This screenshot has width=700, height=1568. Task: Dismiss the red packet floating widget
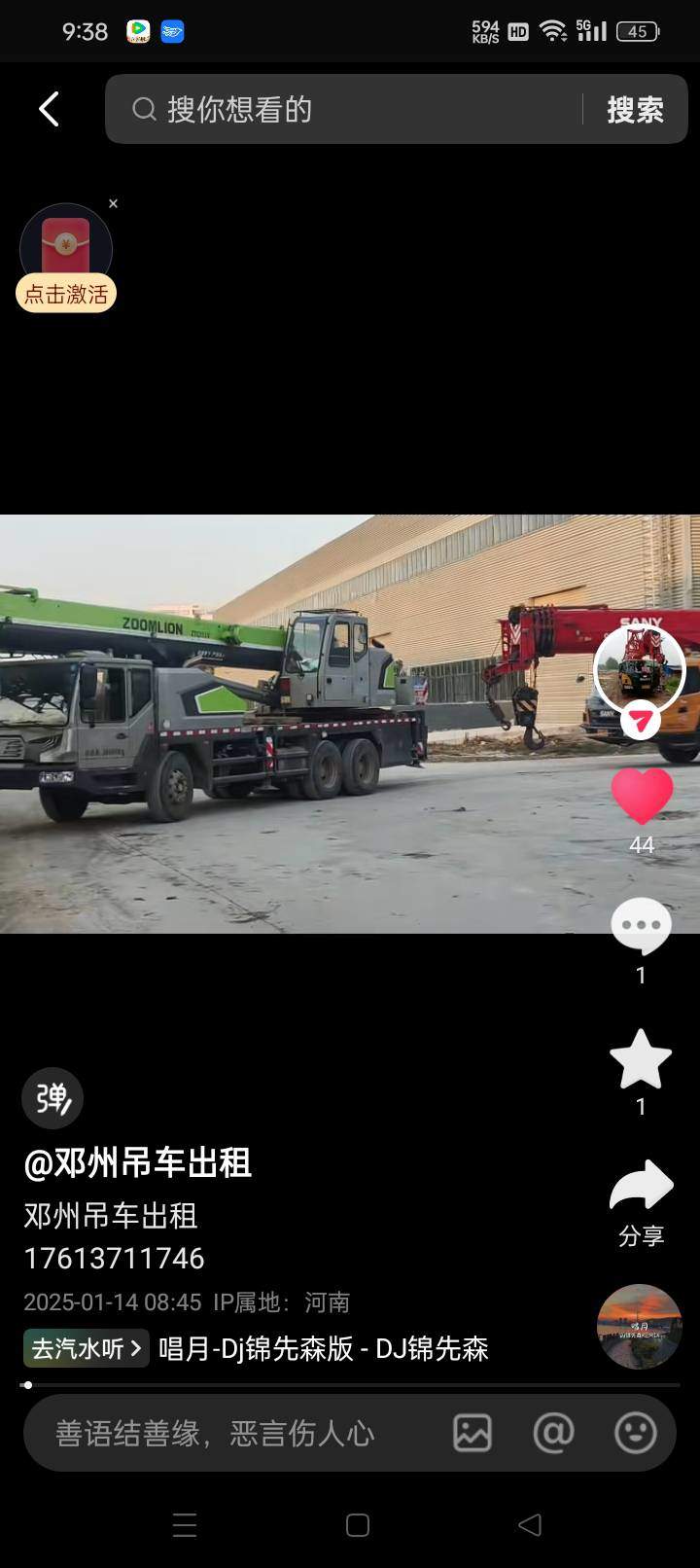pyautogui.click(x=114, y=204)
